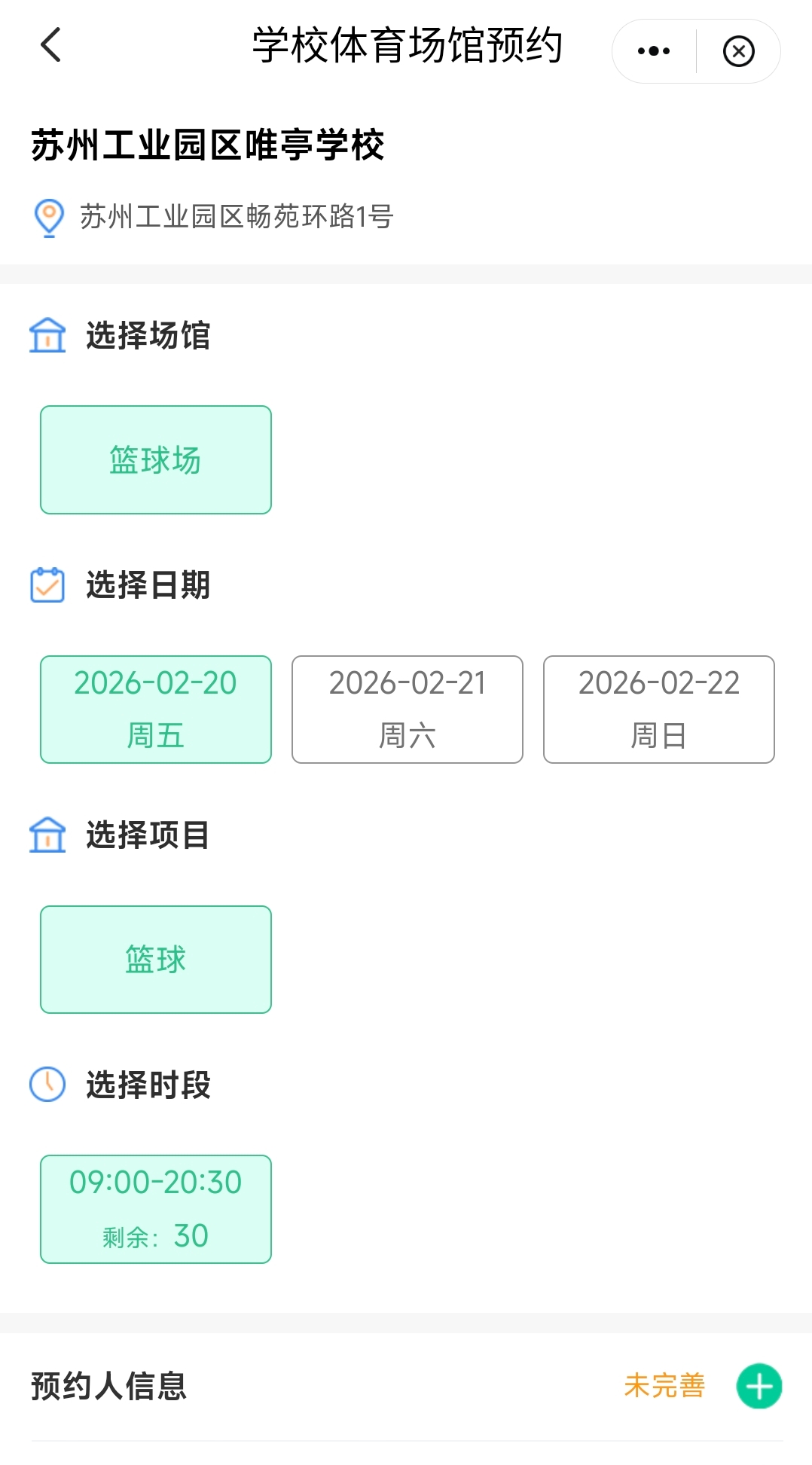Open the mini program more options menu
Viewport: 812px width, 1465px height.
click(x=654, y=51)
